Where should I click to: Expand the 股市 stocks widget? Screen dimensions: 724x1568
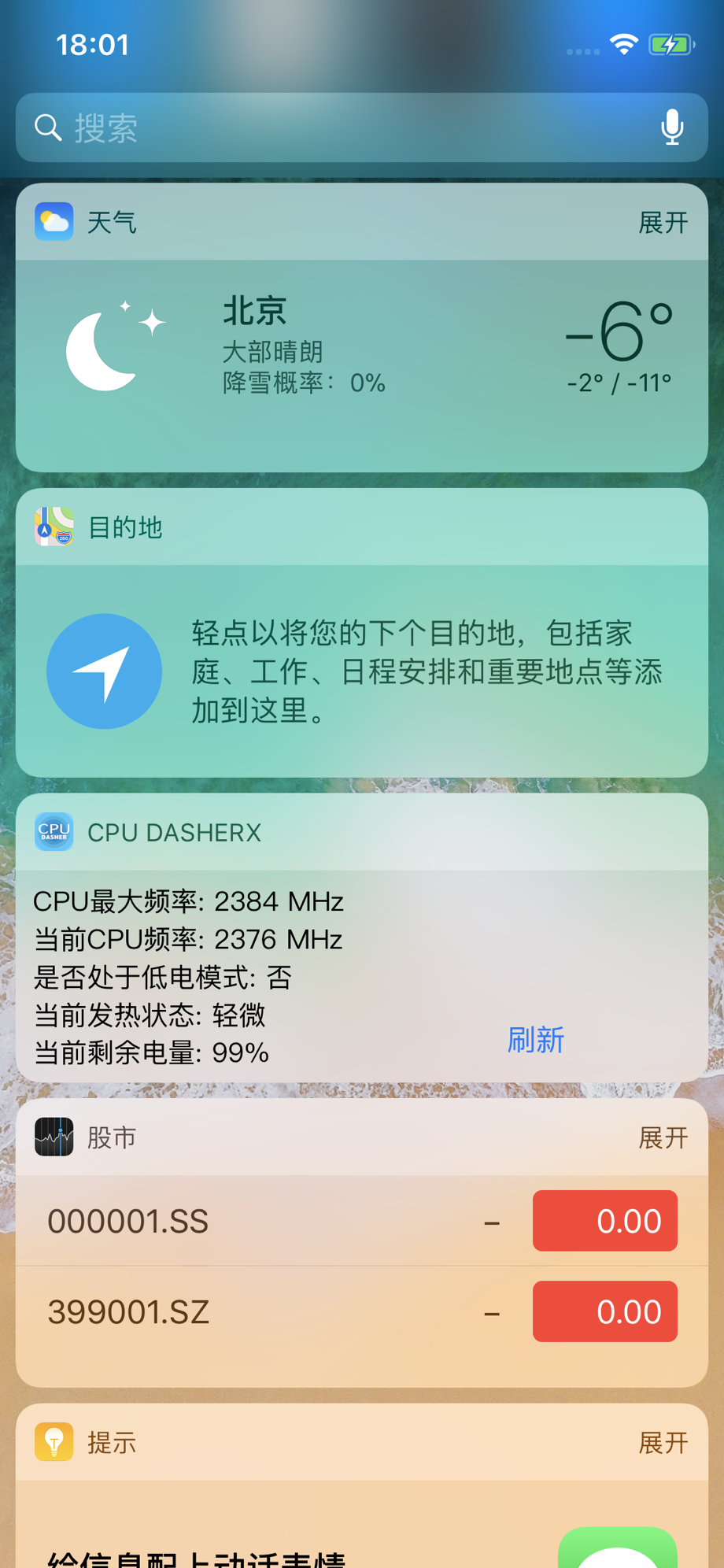[x=663, y=1137]
